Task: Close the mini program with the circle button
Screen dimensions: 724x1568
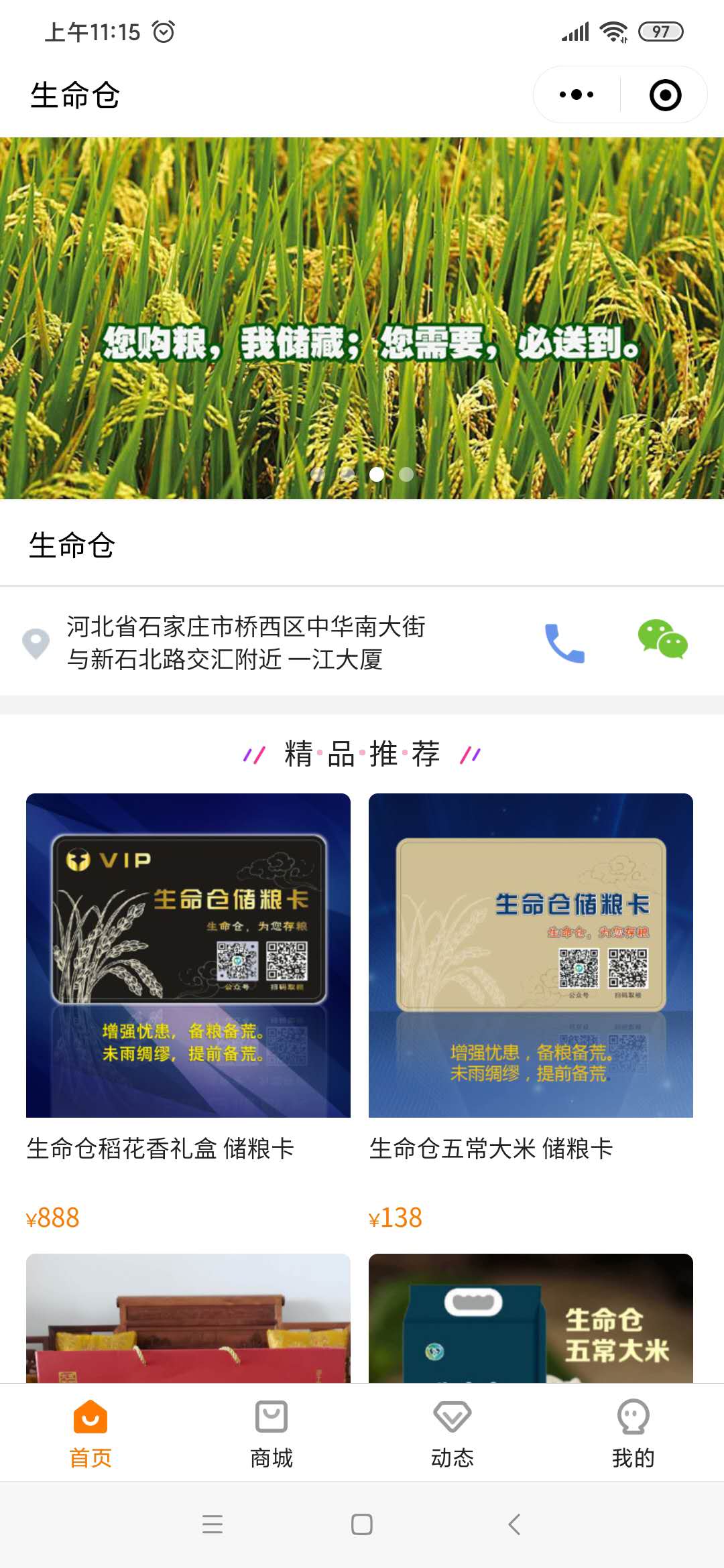Action: click(665, 94)
